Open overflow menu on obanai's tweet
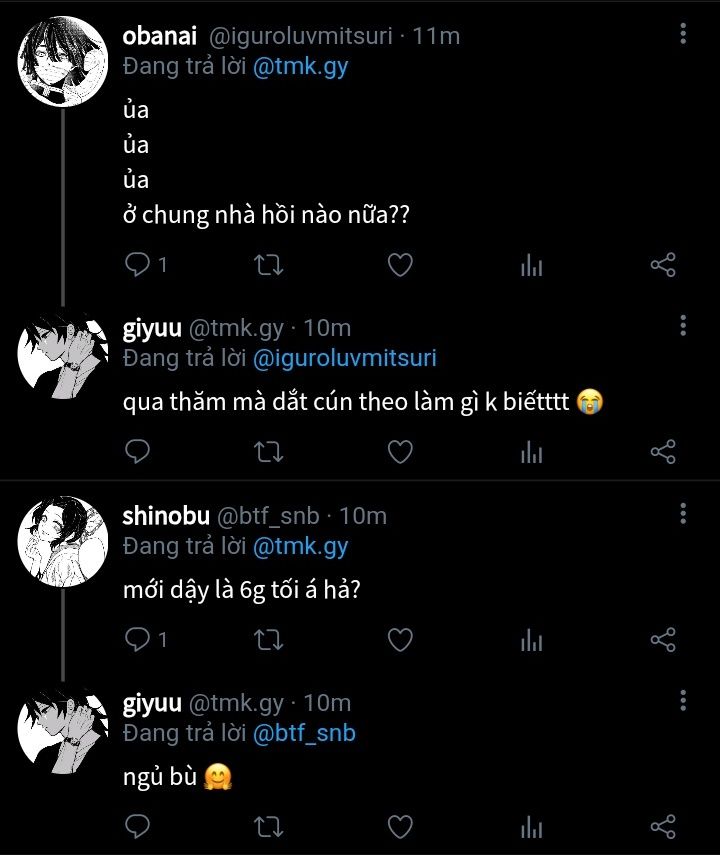 coord(683,35)
